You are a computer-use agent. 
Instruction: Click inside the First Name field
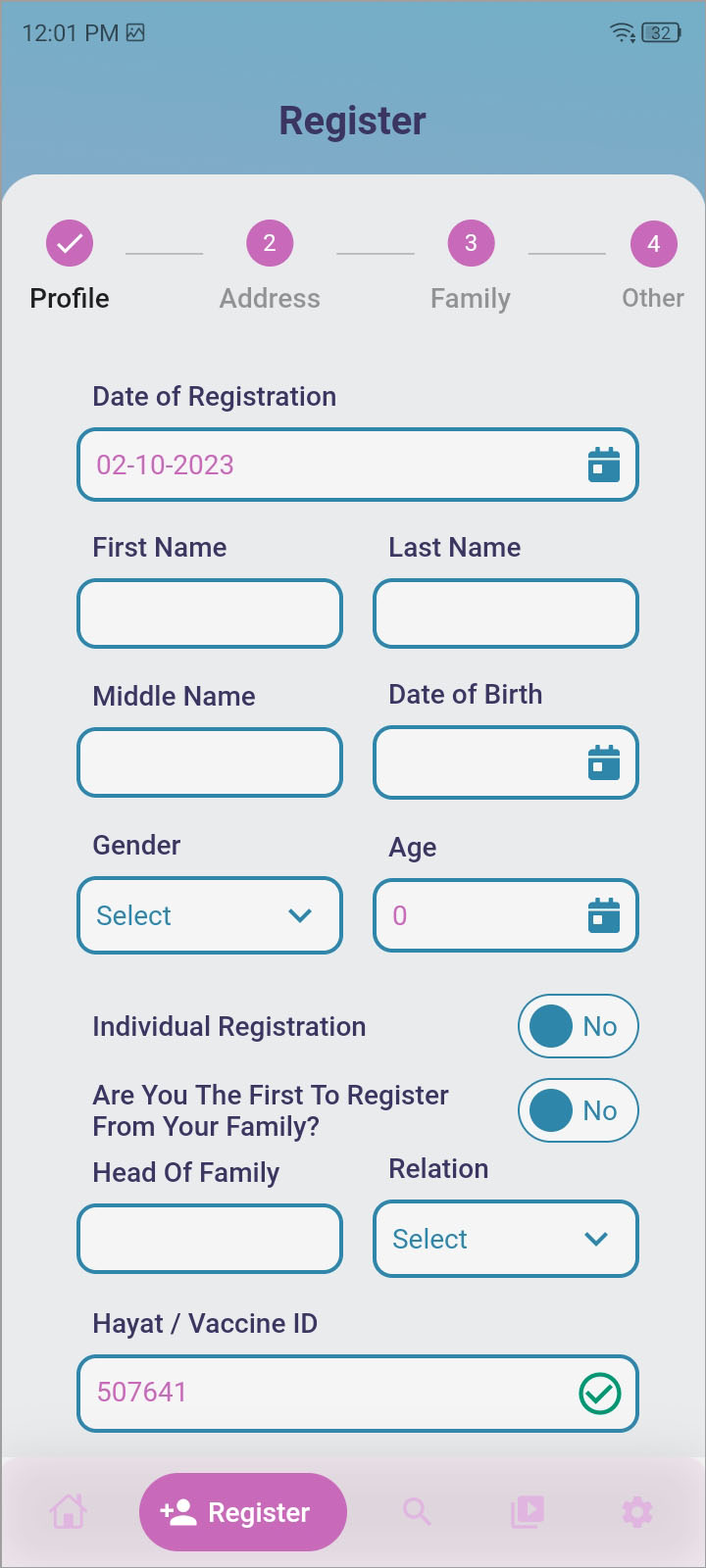point(209,613)
